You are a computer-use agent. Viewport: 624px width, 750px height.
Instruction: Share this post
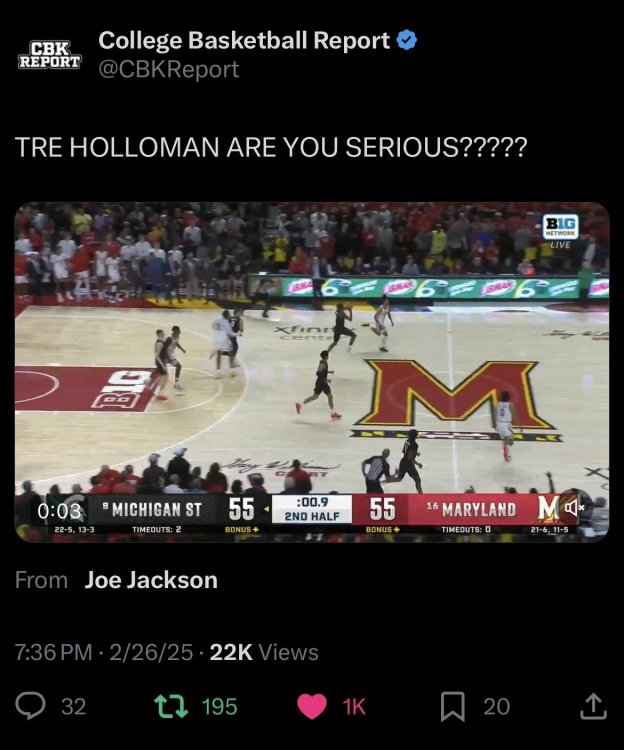pos(592,707)
